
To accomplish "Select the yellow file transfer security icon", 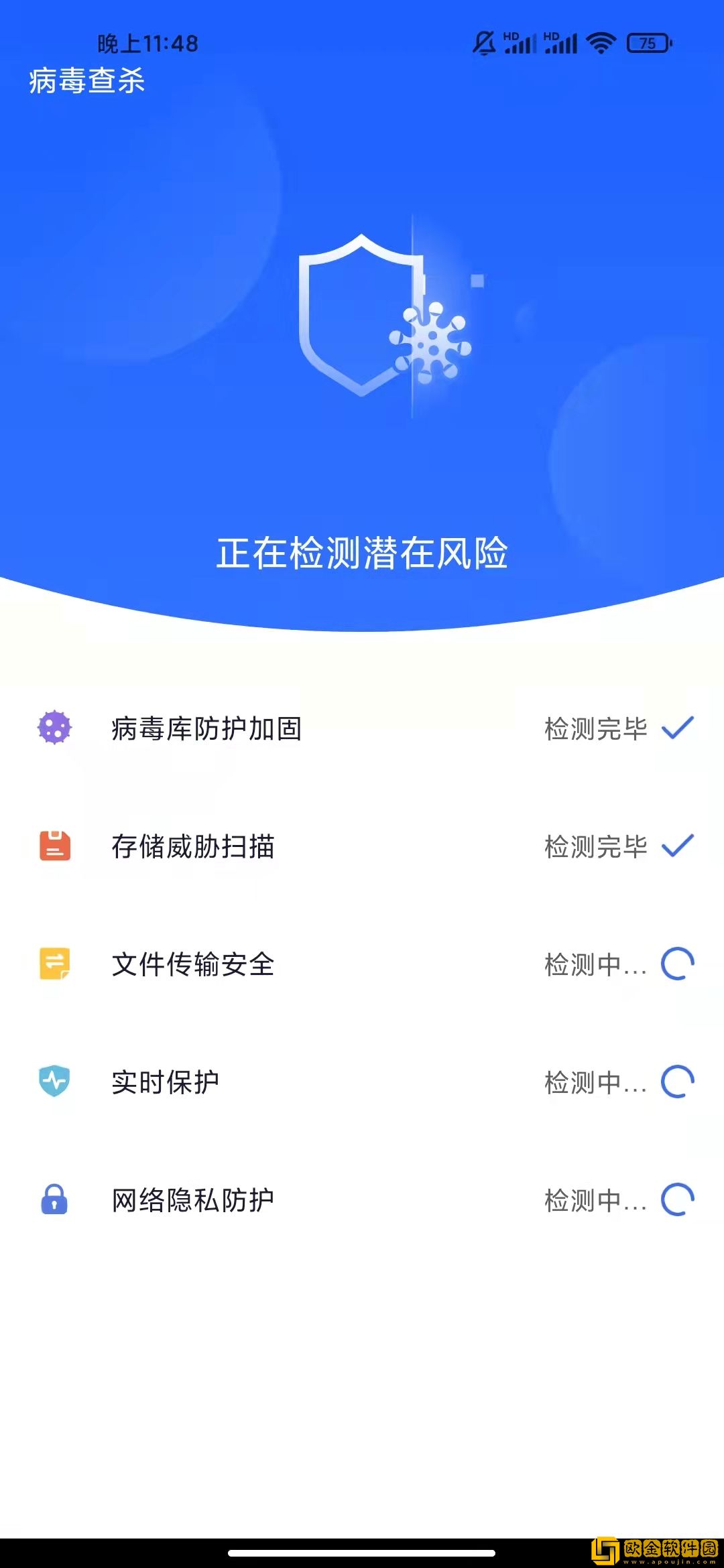I will 56,965.
